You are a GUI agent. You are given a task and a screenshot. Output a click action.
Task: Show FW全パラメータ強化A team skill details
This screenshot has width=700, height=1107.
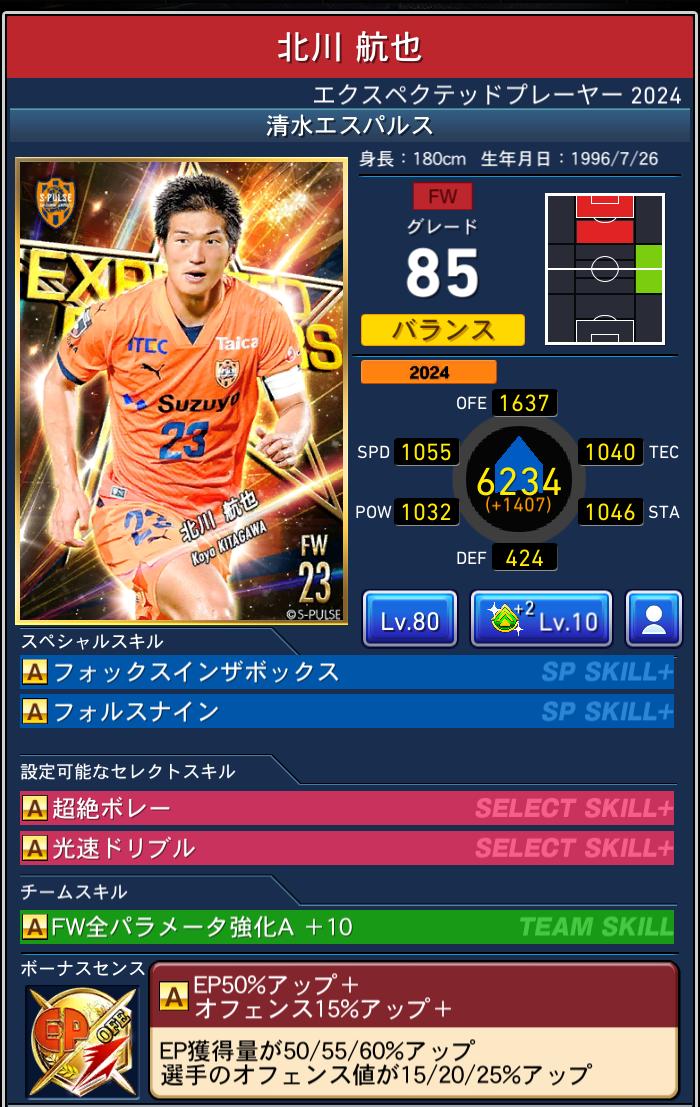(x=346, y=927)
